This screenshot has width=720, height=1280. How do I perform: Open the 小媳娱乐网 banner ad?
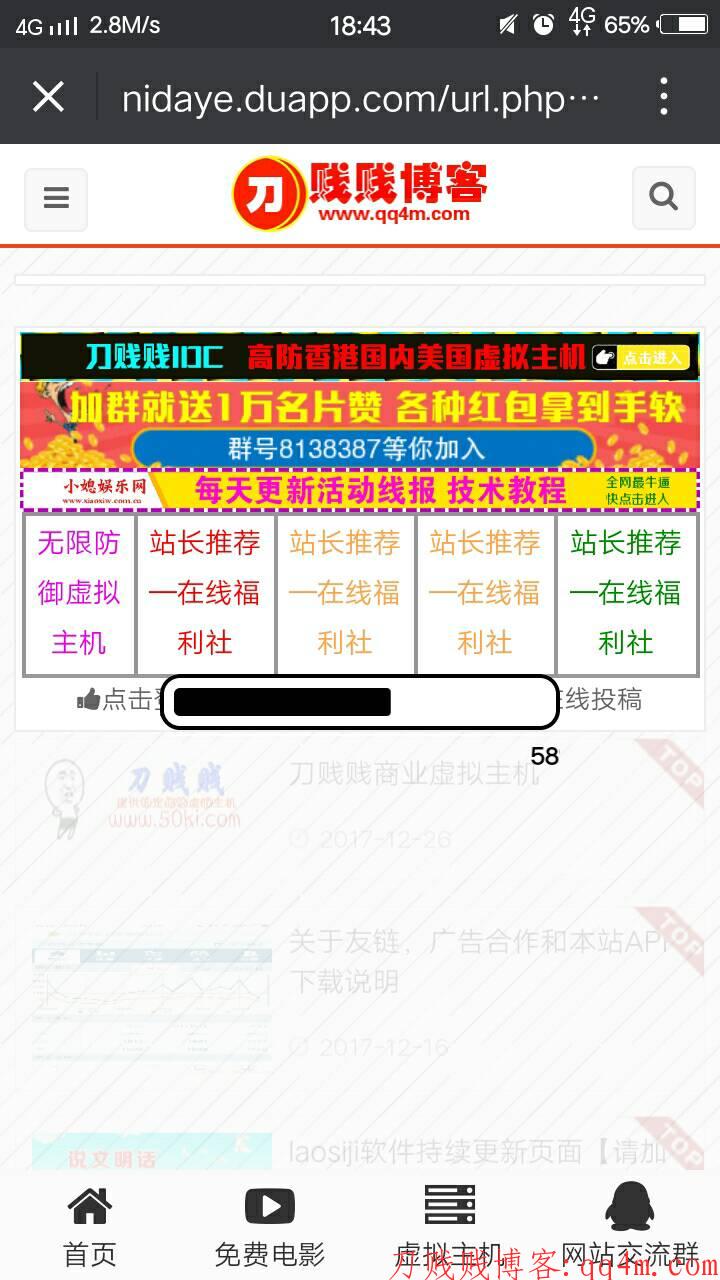click(360, 490)
